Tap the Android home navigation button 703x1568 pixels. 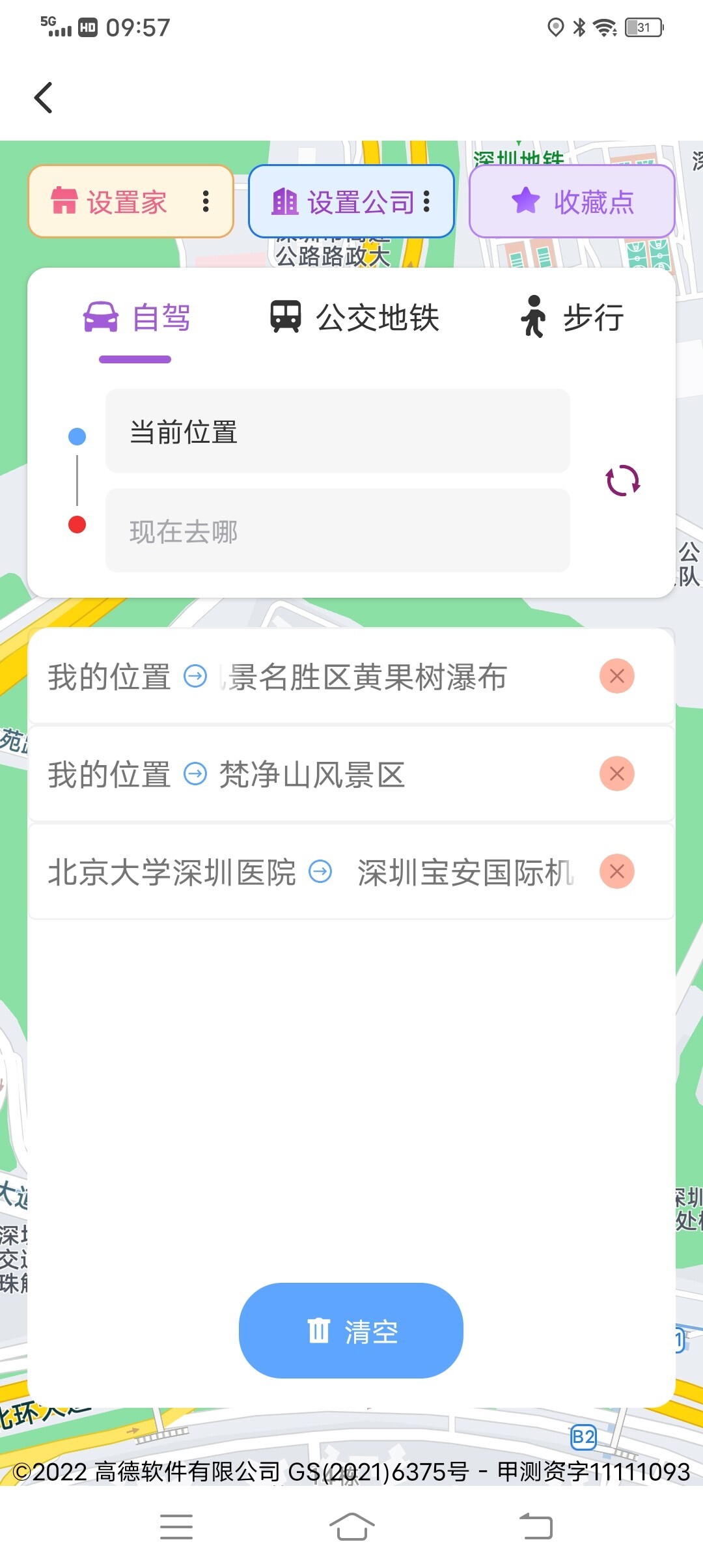coord(351,1526)
